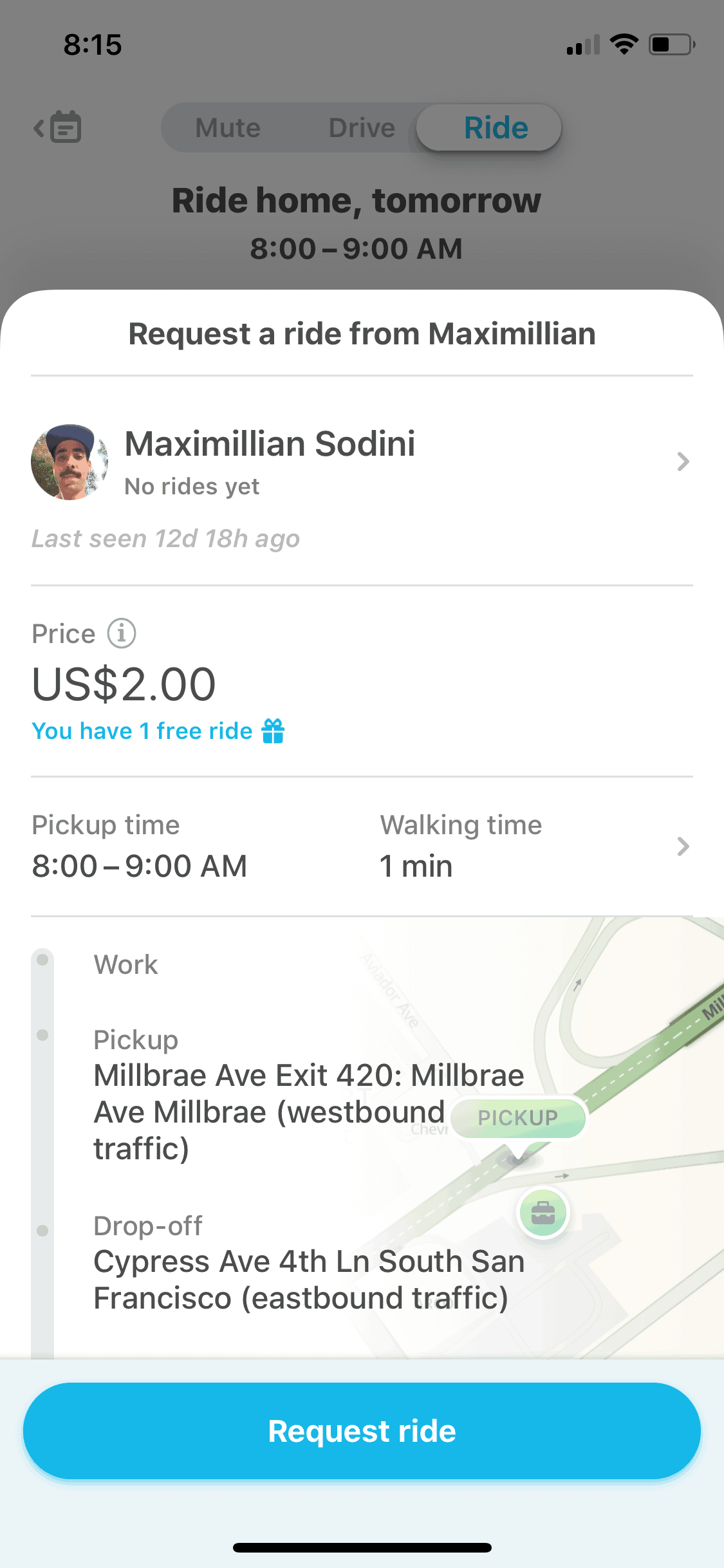The image size is (724, 1568).
Task: Open pickup time details via chevron
Action: click(x=682, y=846)
